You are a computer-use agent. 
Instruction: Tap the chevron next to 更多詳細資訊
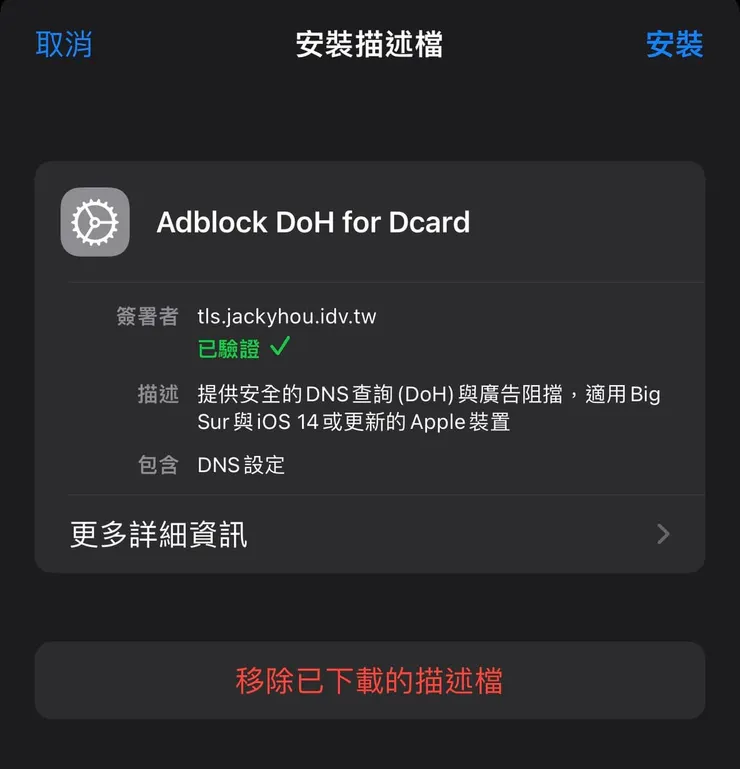point(662,534)
